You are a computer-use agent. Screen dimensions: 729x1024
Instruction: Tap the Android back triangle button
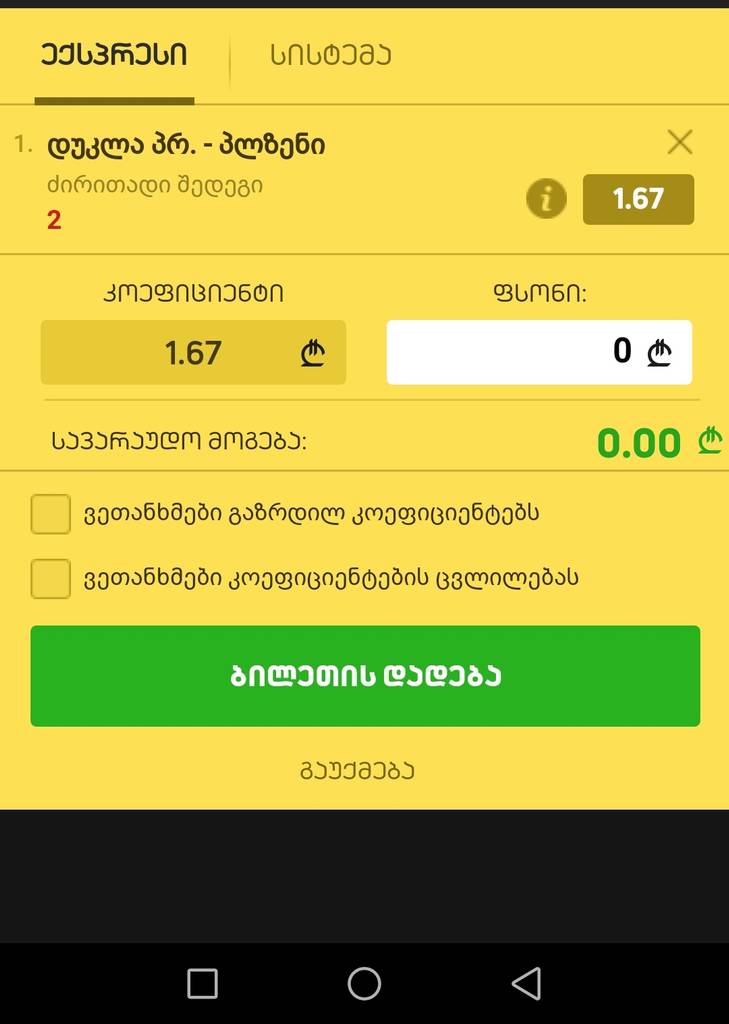coord(524,984)
